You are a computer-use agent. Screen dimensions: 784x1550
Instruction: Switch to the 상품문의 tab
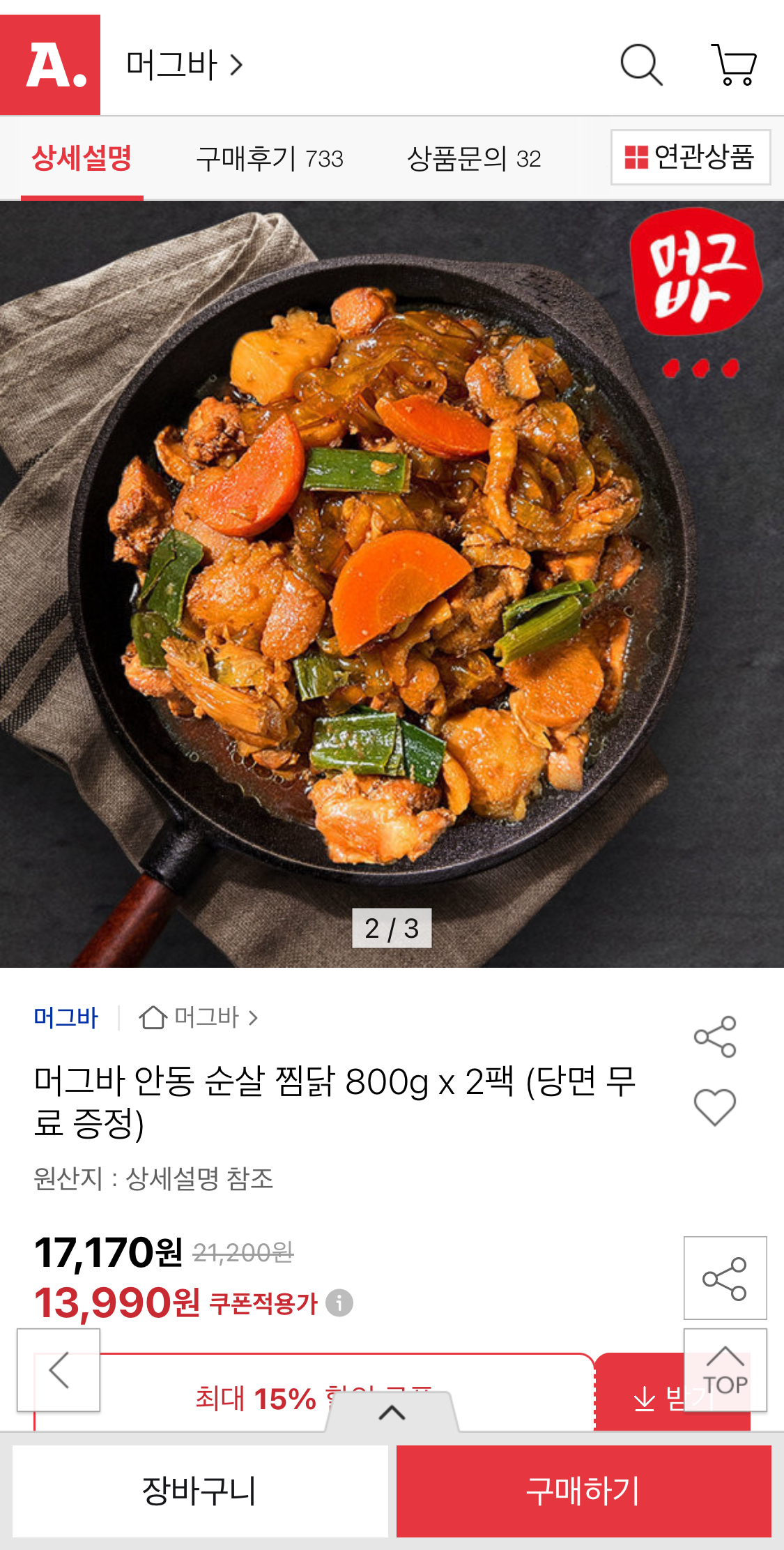point(473,158)
